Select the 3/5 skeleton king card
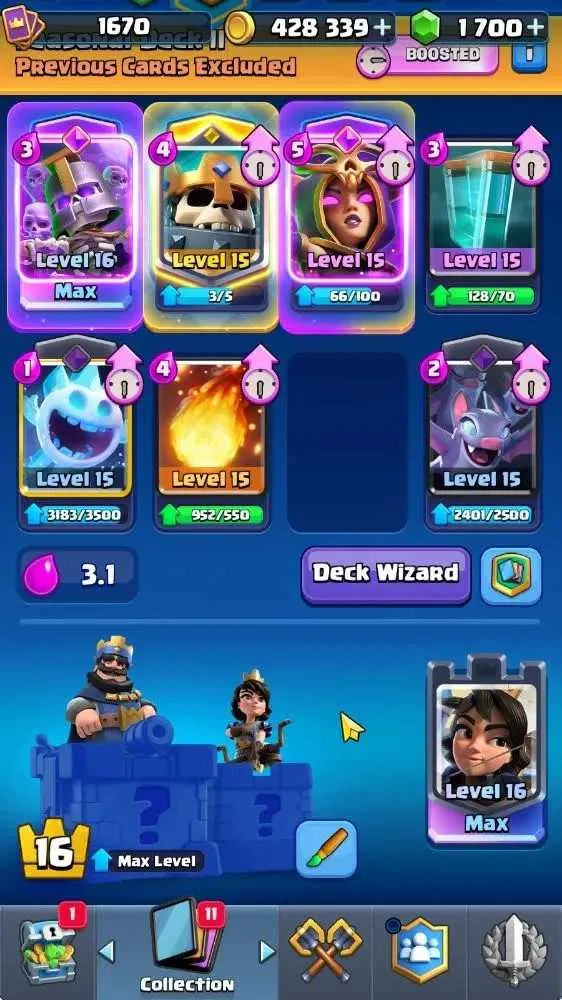The image size is (562, 1000). click(x=211, y=216)
